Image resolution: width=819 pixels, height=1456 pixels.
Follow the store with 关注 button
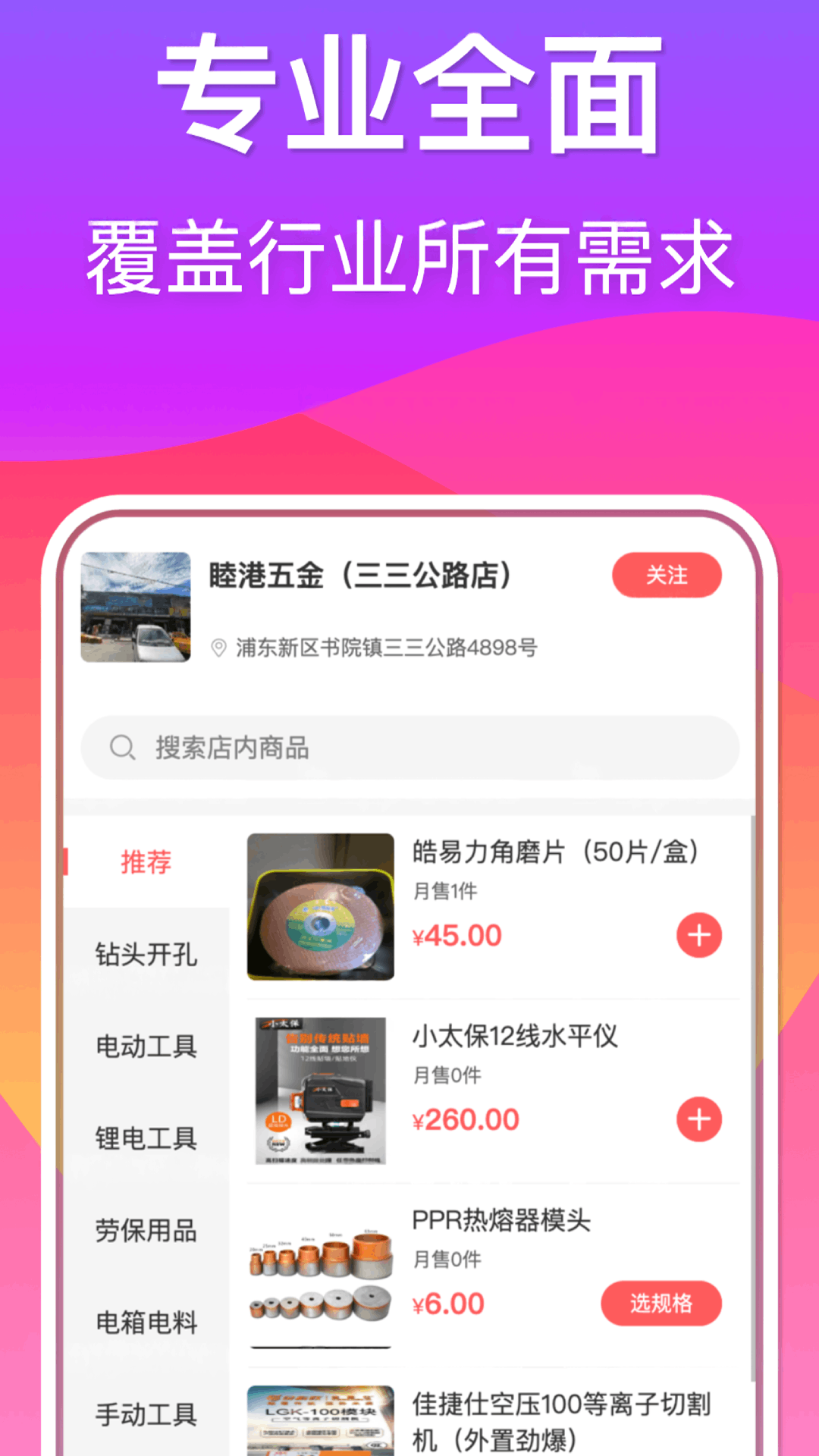[666, 576]
